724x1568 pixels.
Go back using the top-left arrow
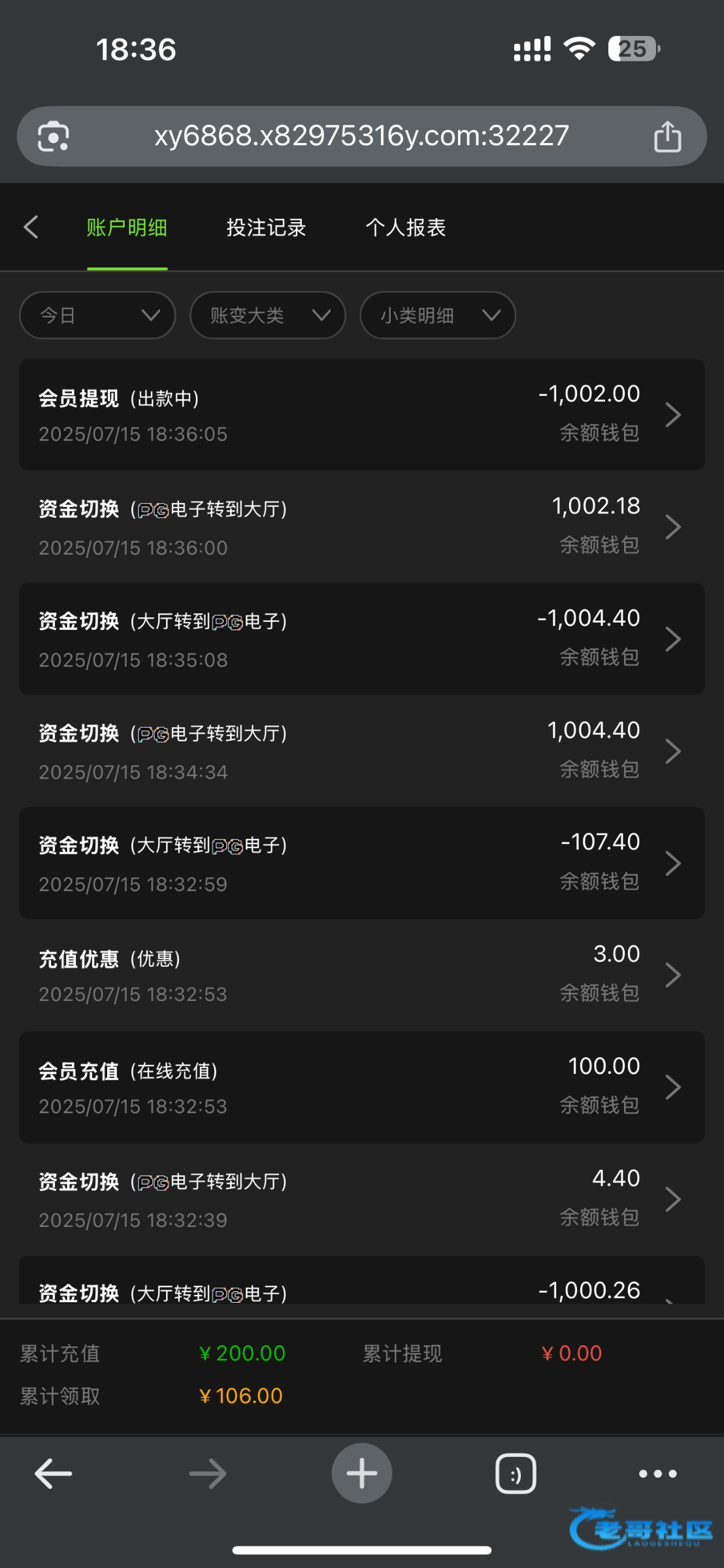pos(31,227)
